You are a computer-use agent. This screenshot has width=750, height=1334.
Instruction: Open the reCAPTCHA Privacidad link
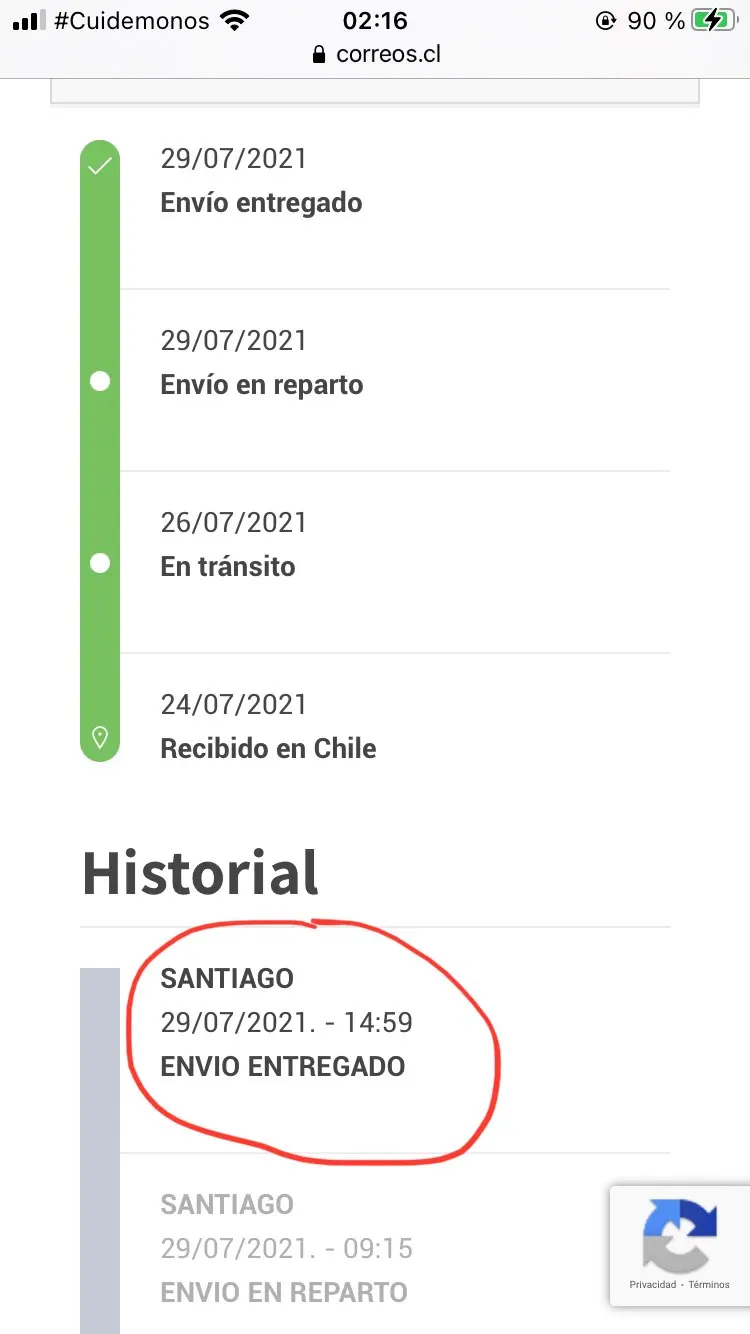click(x=652, y=1285)
